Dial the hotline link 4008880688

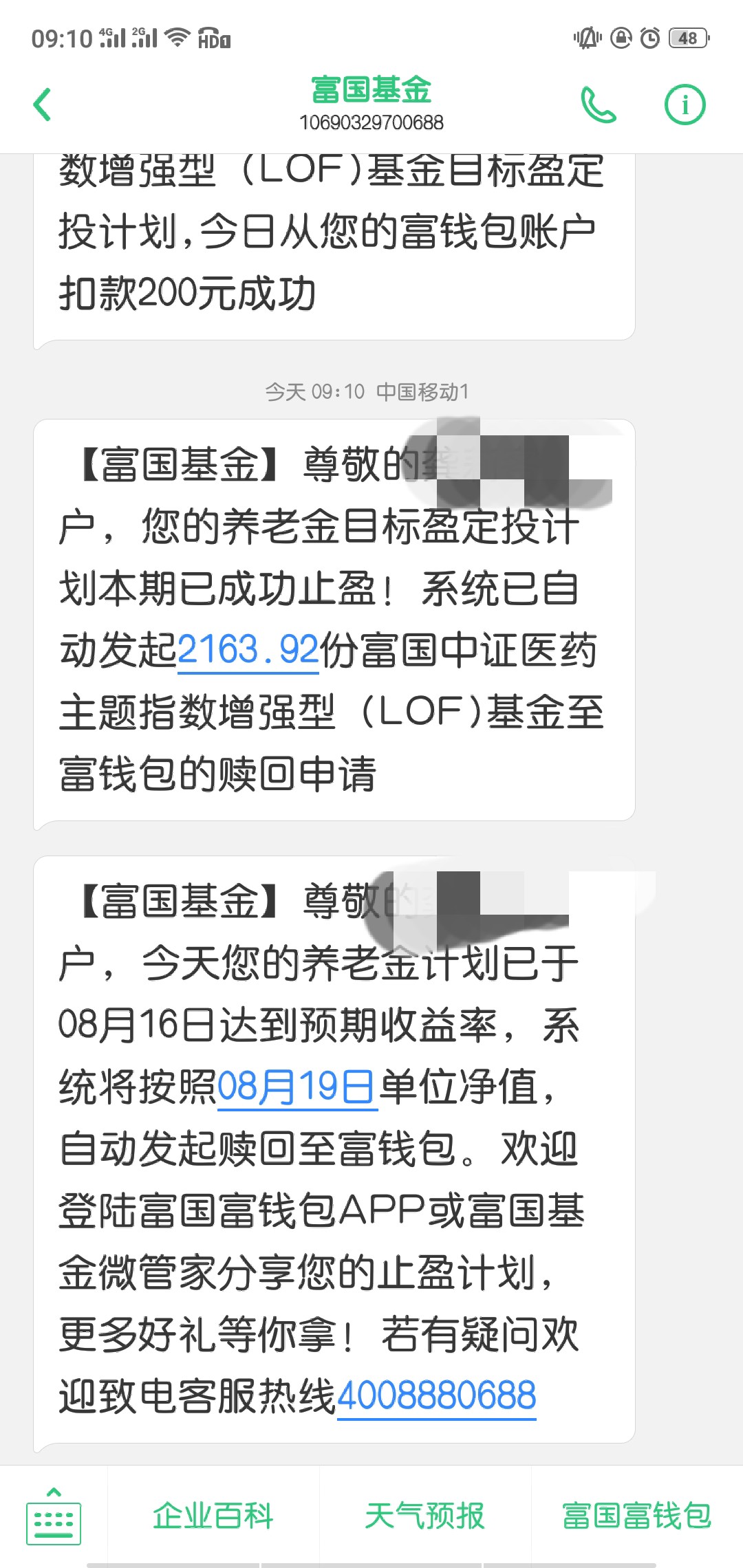click(x=436, y=1395)
